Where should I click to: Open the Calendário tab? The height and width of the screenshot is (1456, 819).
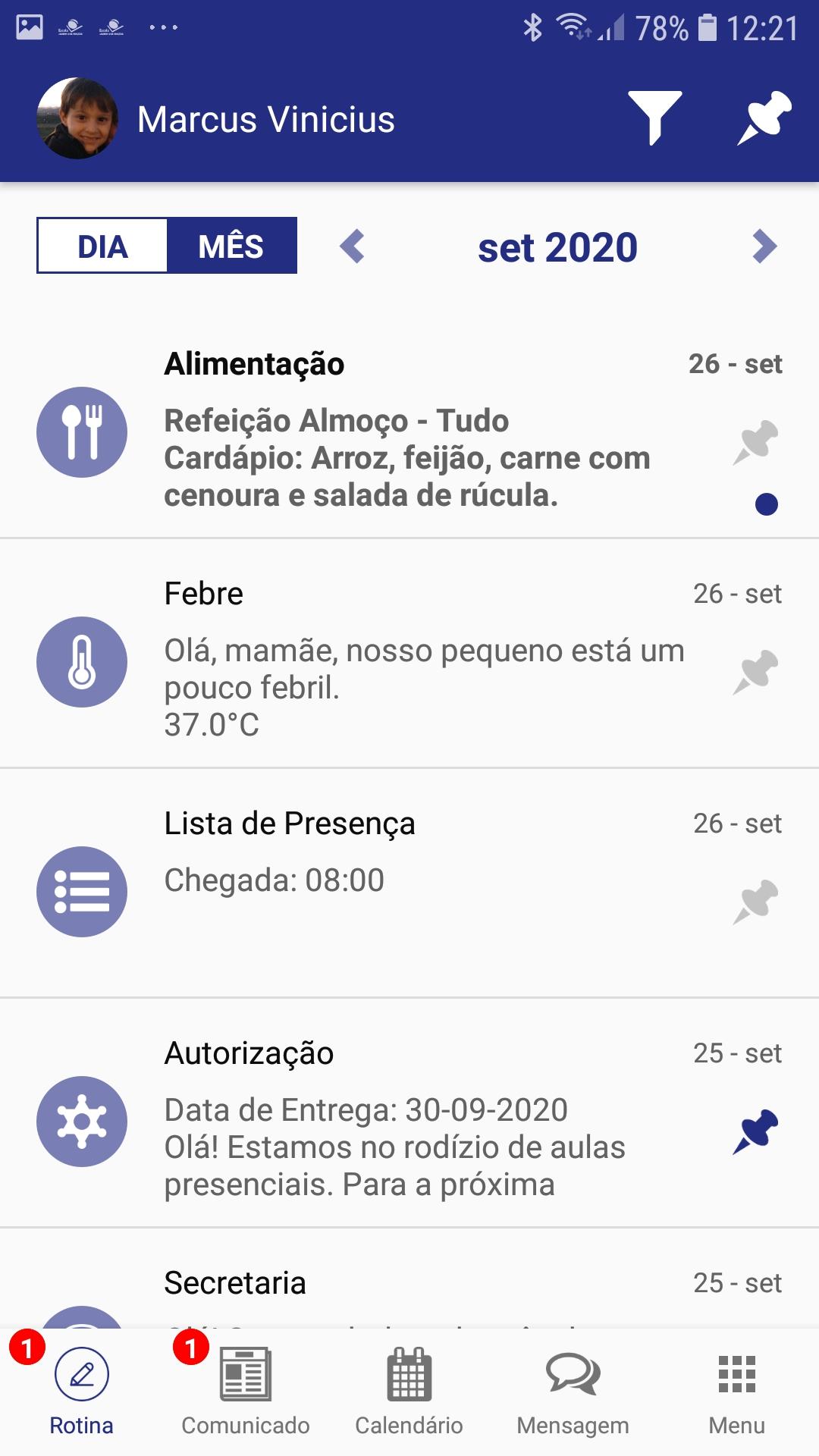tap(409, 1393)
